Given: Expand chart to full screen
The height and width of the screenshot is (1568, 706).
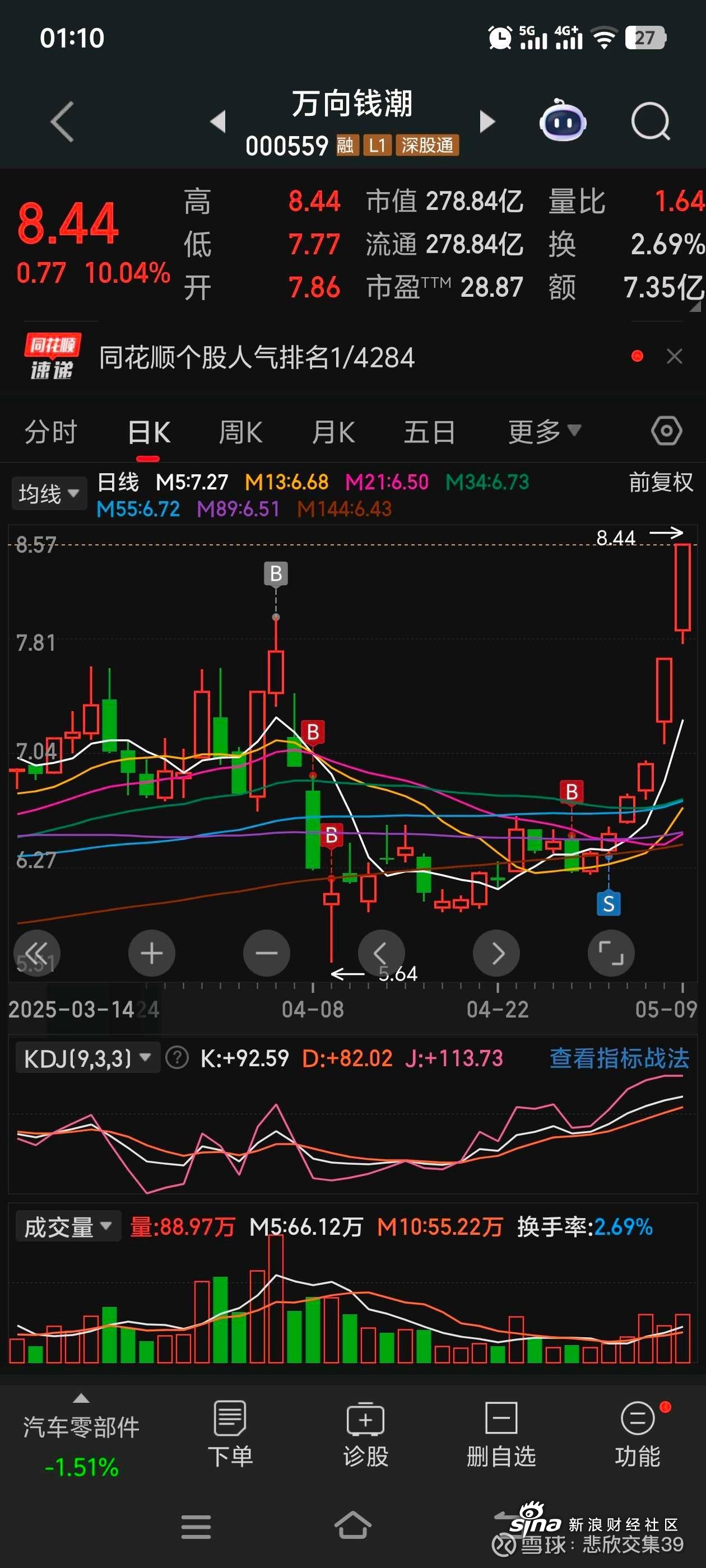Looking at the screenshot, I should [611, 953].
